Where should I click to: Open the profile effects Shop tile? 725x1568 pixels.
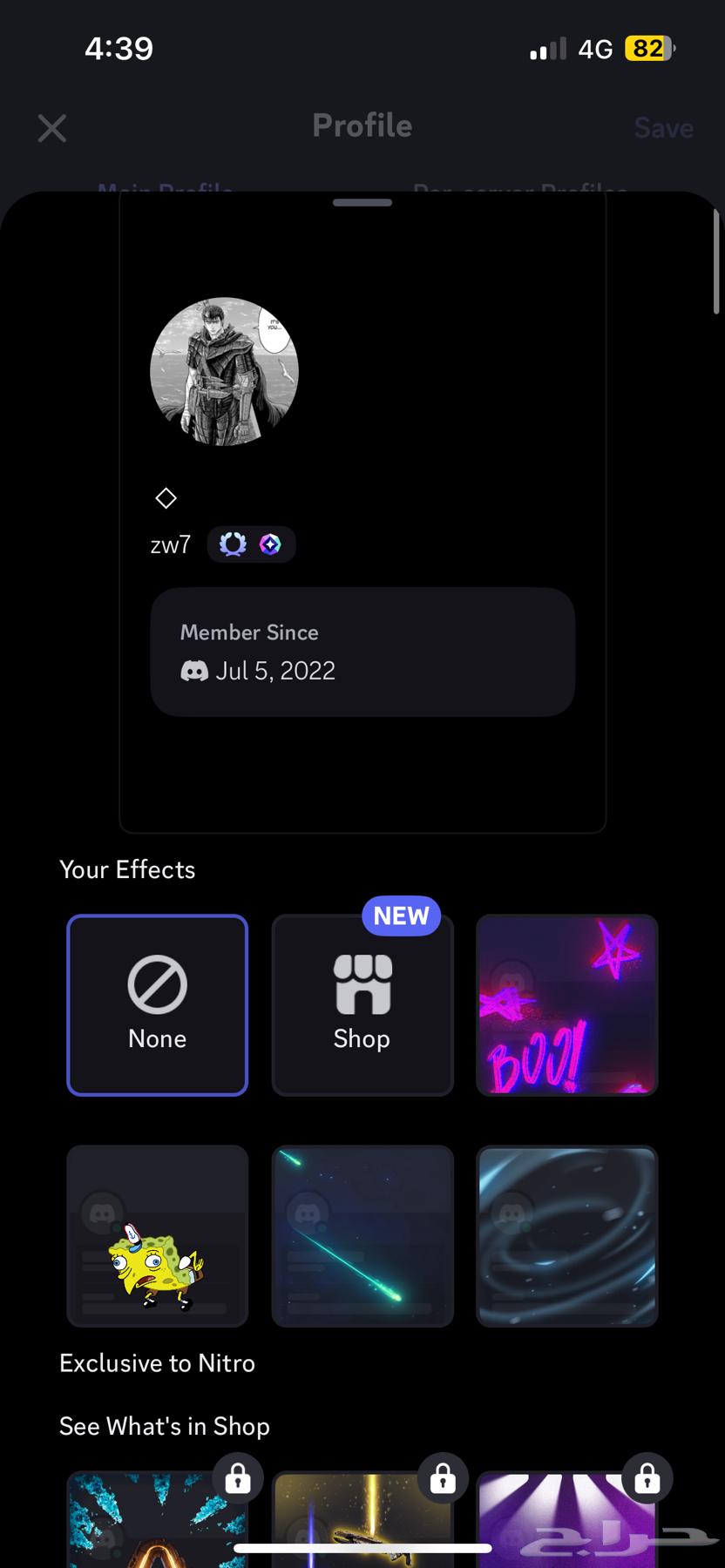coord(362,1004)
